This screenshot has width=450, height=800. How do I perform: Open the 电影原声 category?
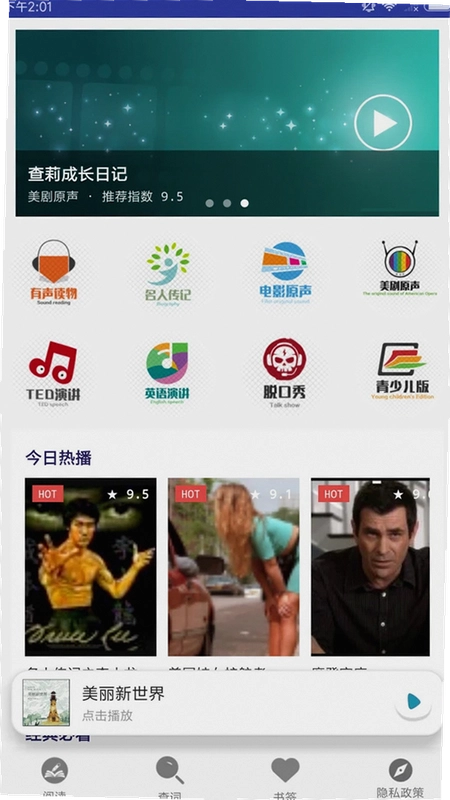[x=285, y=272]
